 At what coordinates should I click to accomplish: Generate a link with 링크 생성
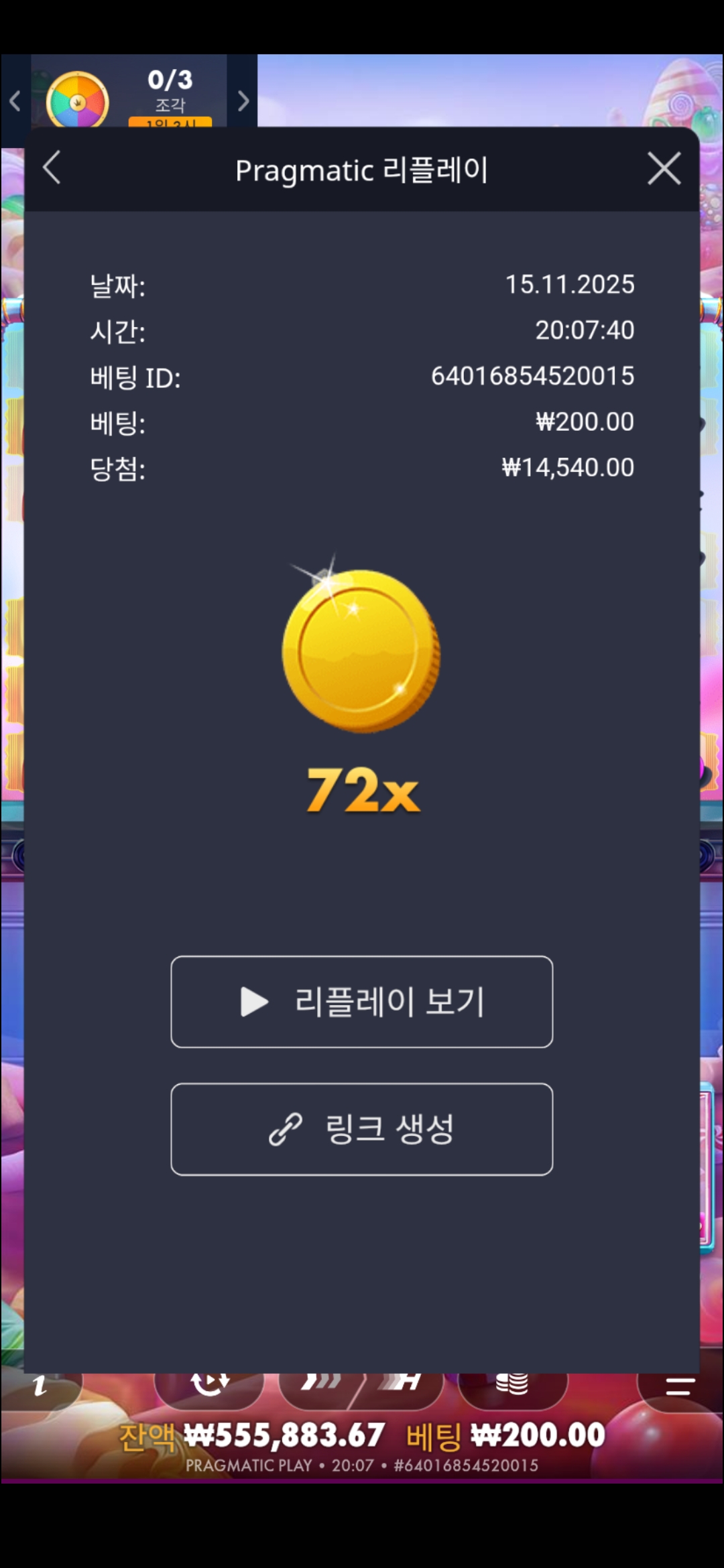[x=362, y=1129]
